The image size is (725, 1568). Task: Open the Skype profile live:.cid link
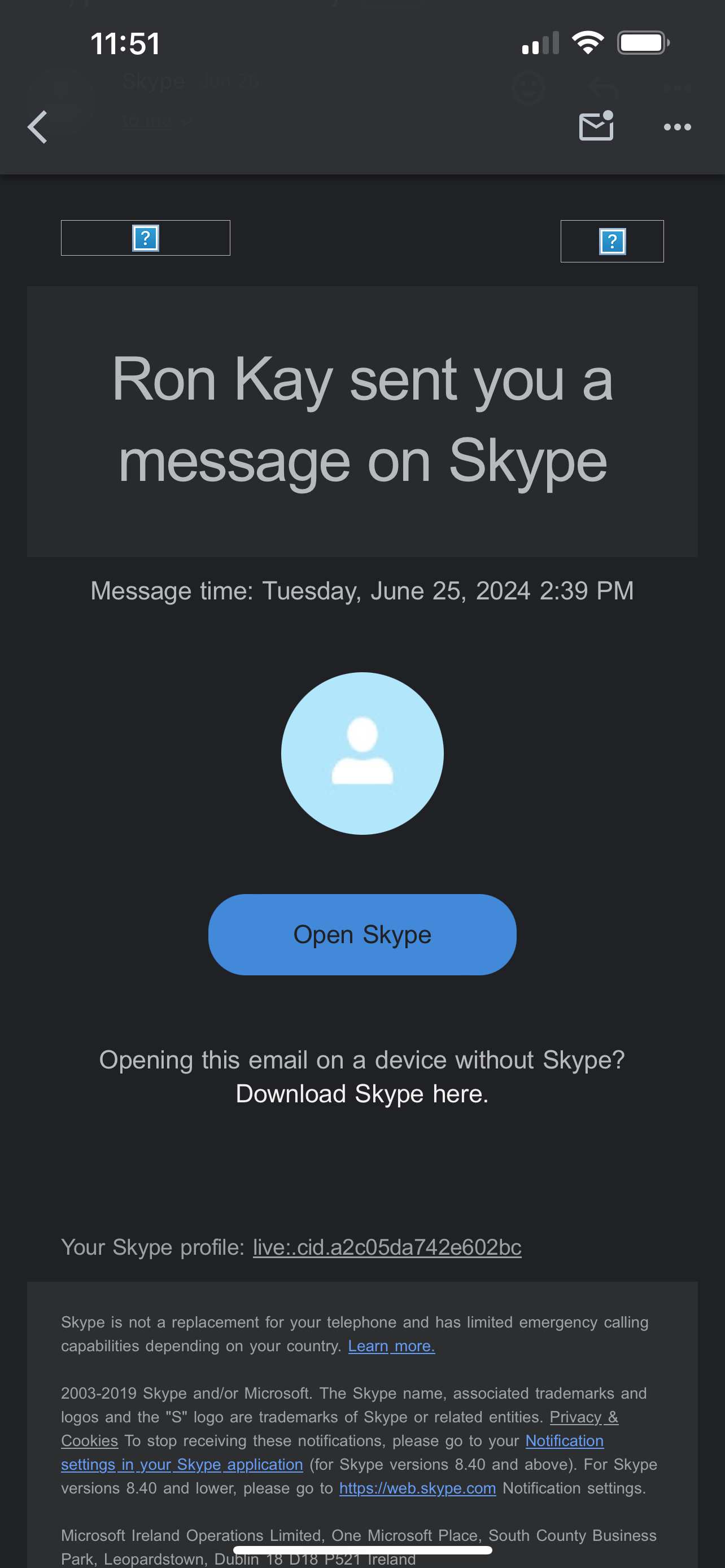[387, 1247]
